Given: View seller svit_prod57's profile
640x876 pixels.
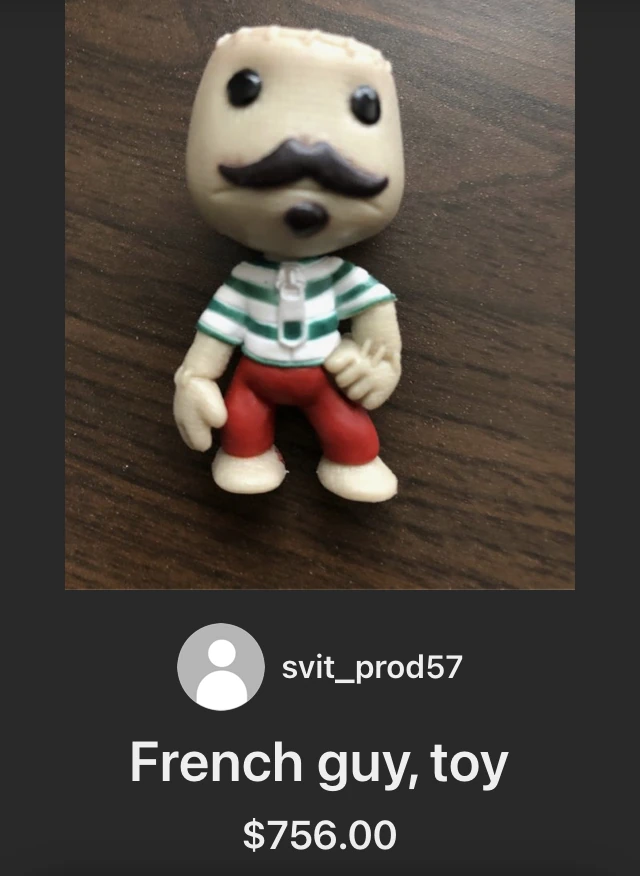Looking at the screenshot, I should click(x=371, y=667).
